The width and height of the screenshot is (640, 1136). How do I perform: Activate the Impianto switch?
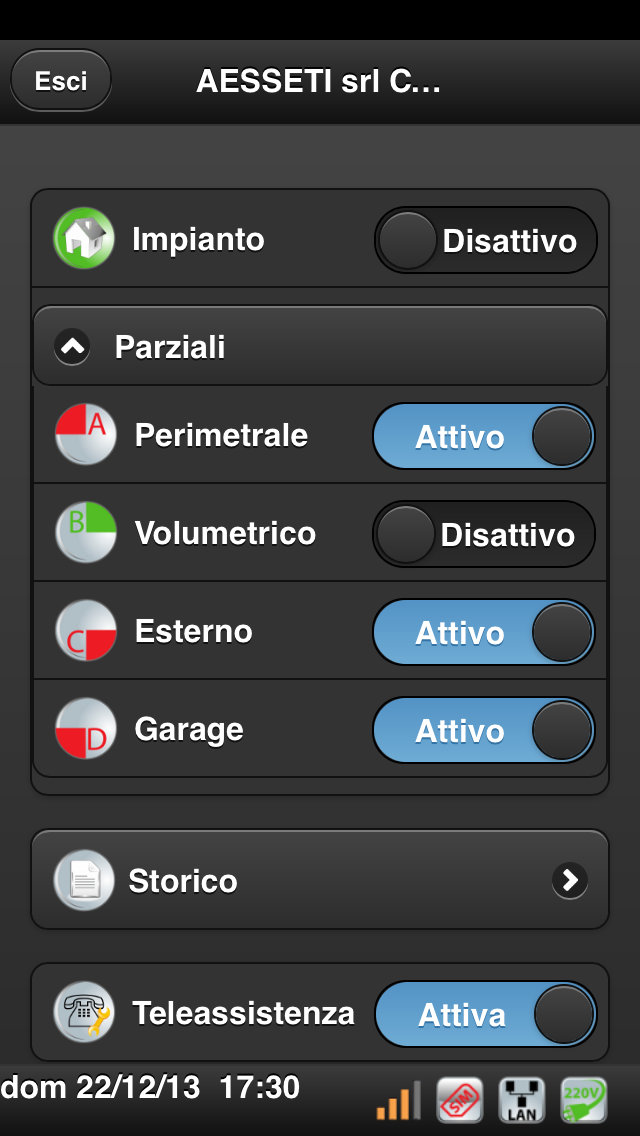(x=486, y=241)
